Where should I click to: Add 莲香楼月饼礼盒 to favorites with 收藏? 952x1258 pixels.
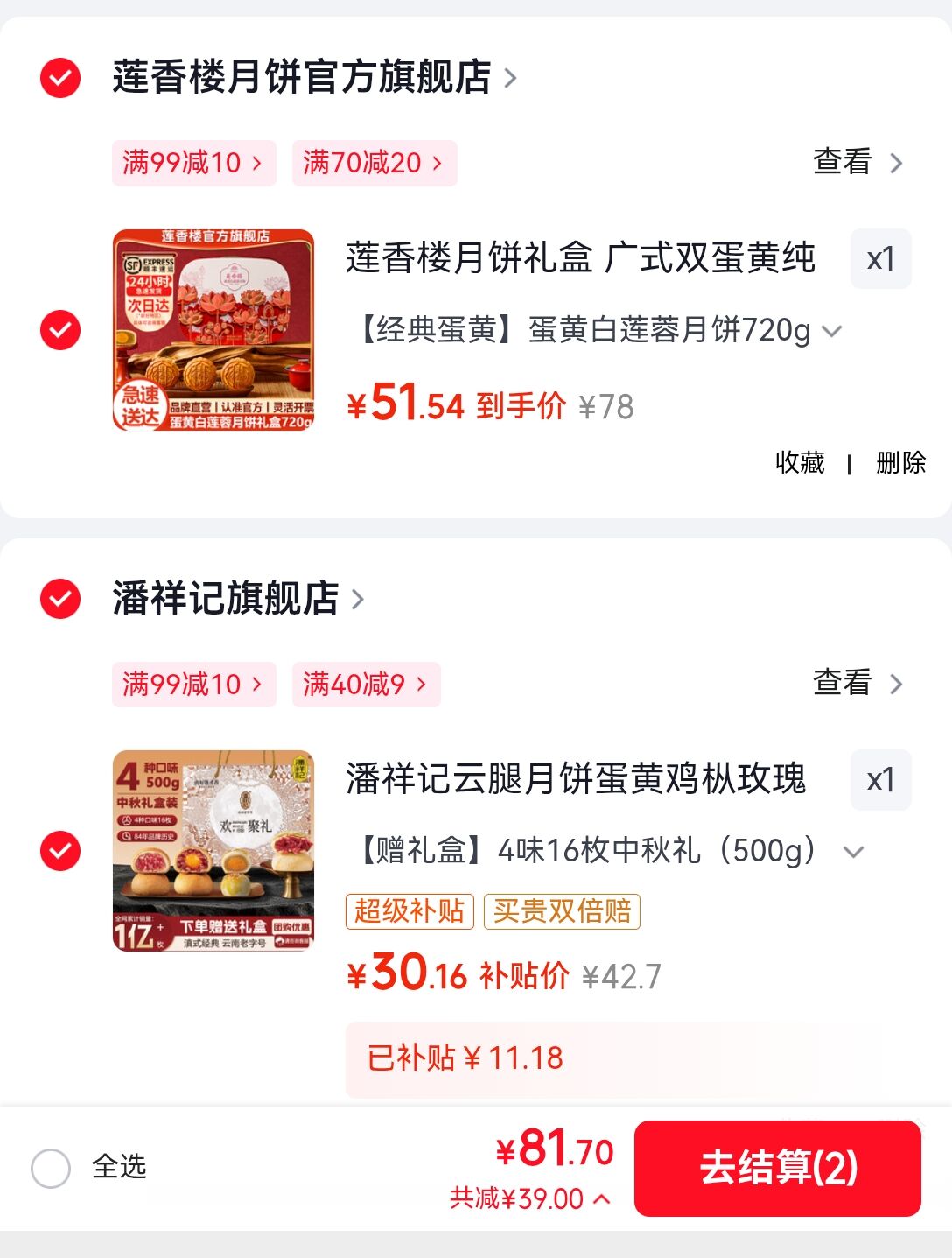[800, 462]
